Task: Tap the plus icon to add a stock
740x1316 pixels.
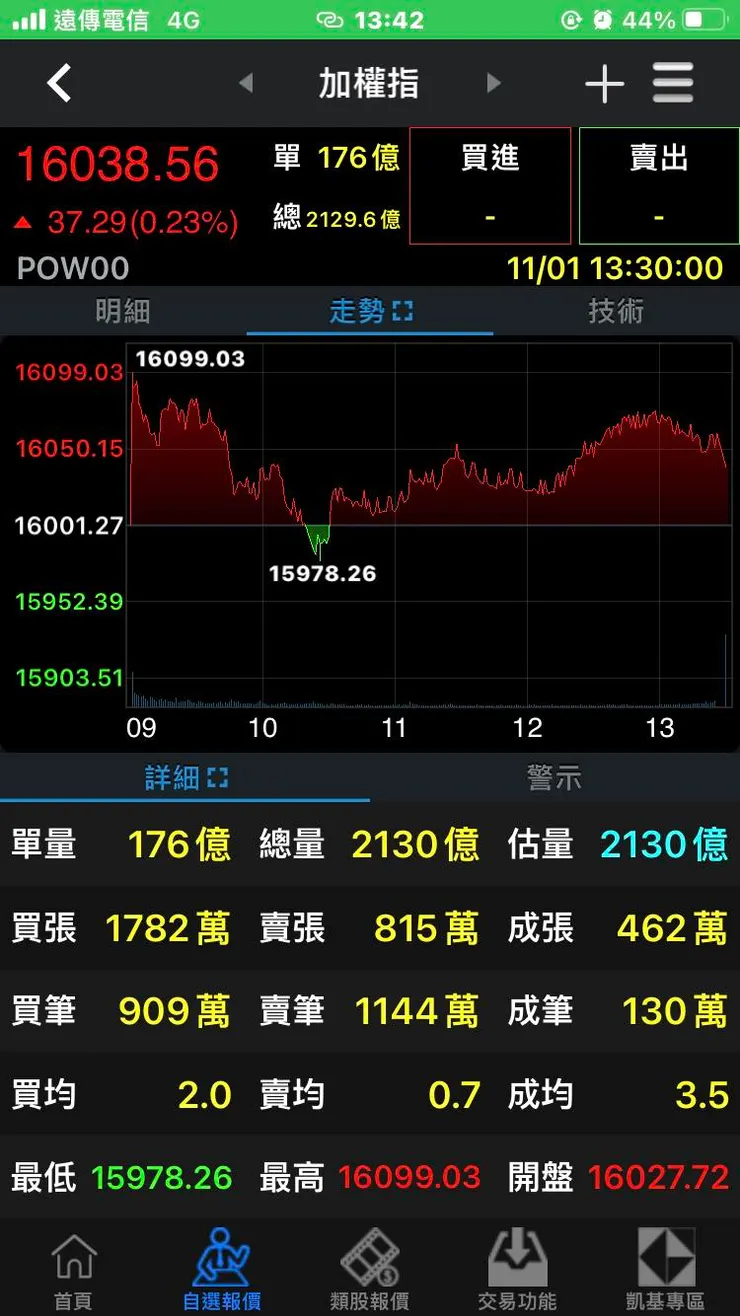Action: point(604,84)
